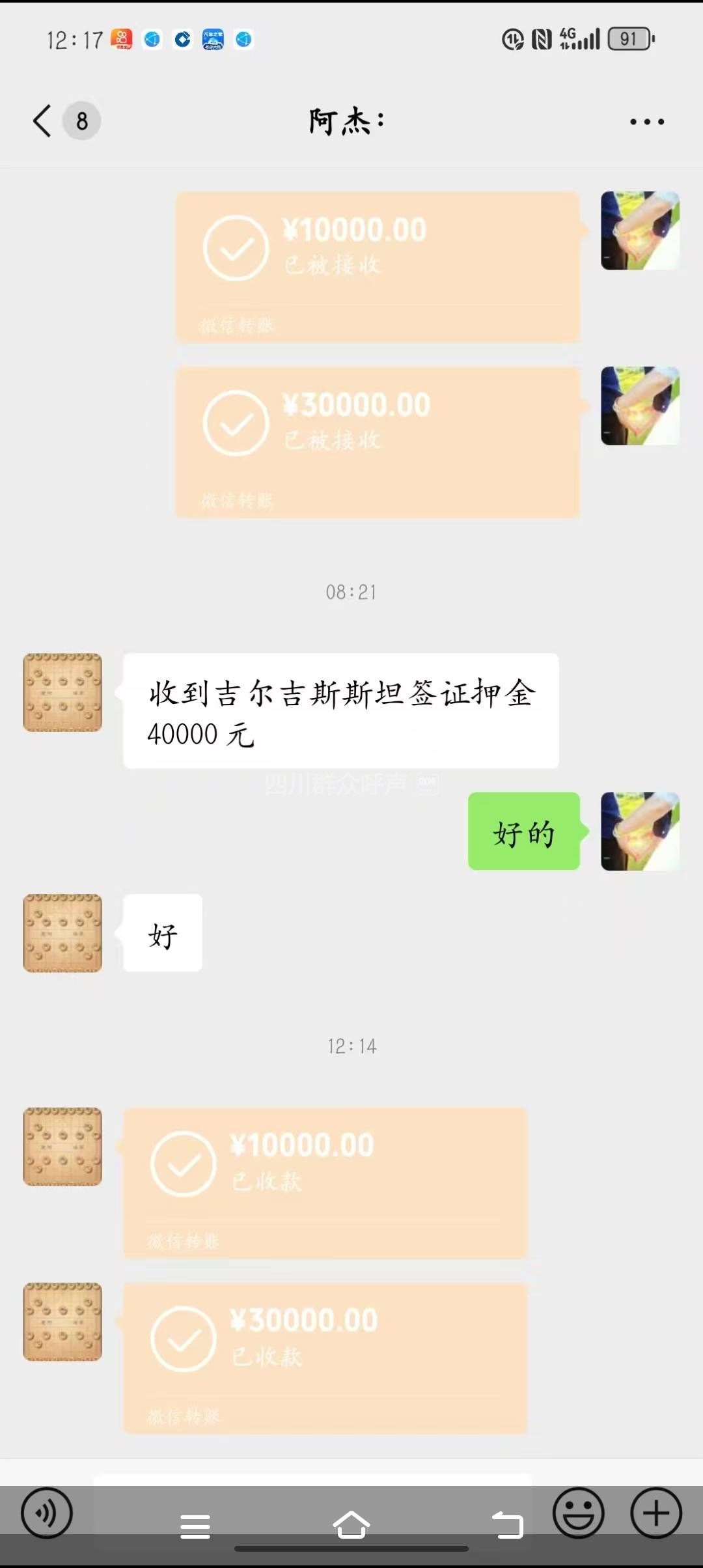Open the emoji sticker panel
Screen dimensions: 703x1568
click(578, 1513)
